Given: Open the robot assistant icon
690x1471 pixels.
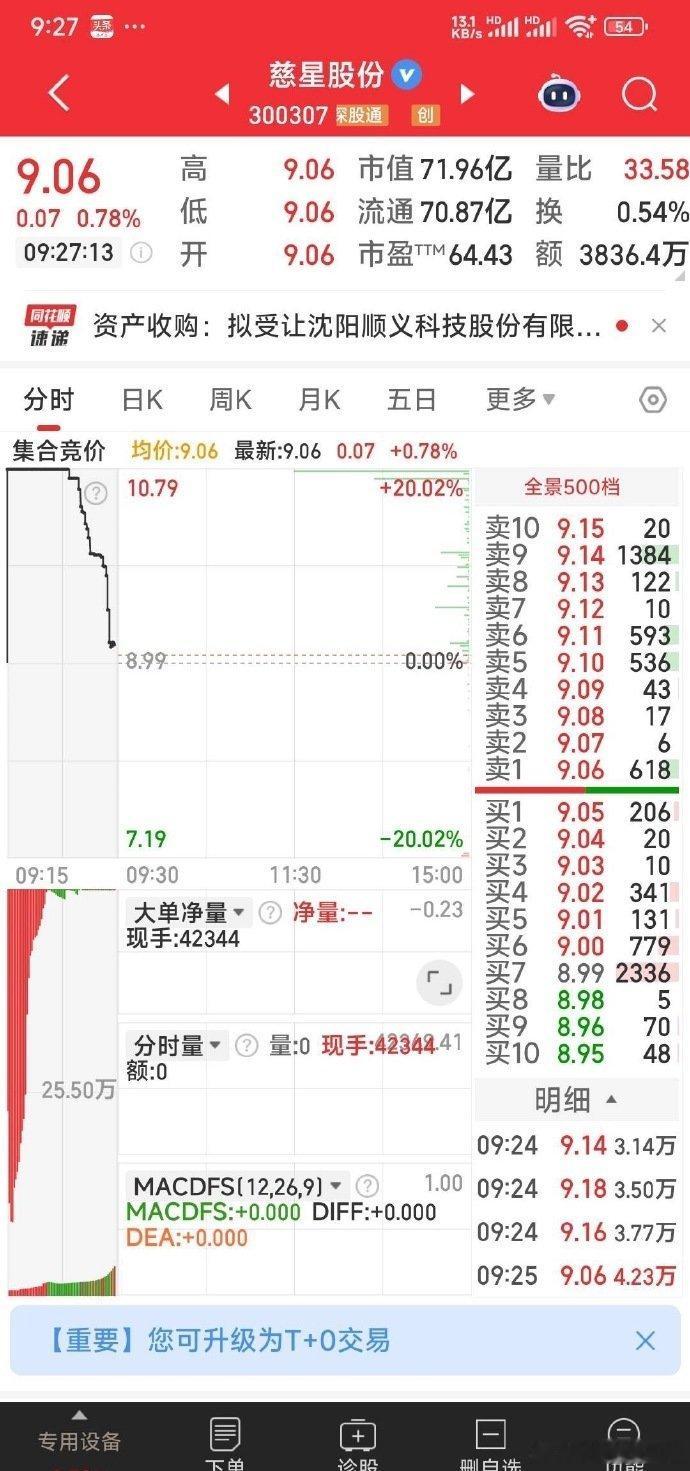Looking at the screenshot, I should [560, 94].
